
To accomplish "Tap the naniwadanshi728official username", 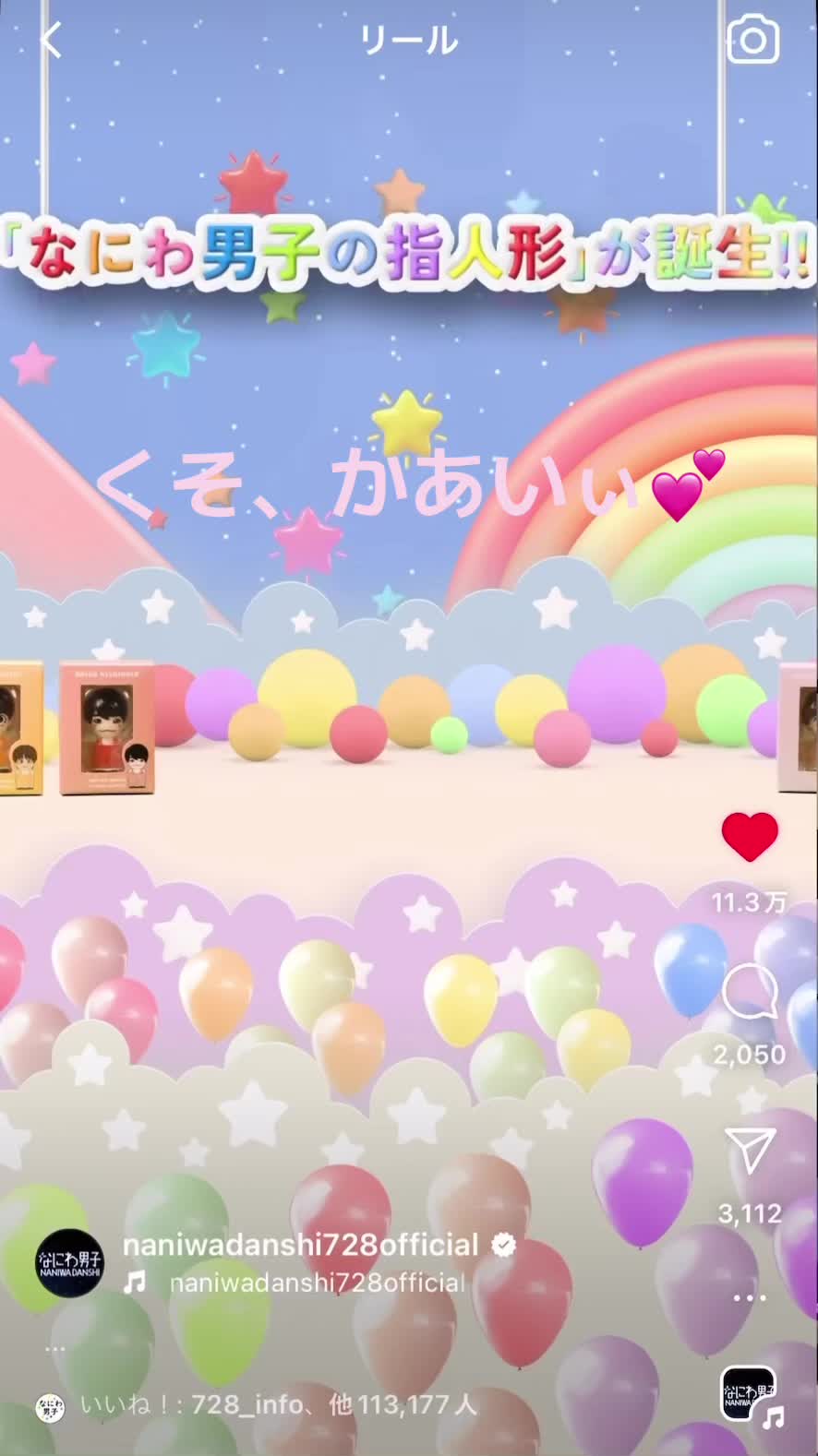I will point(301,1245).
